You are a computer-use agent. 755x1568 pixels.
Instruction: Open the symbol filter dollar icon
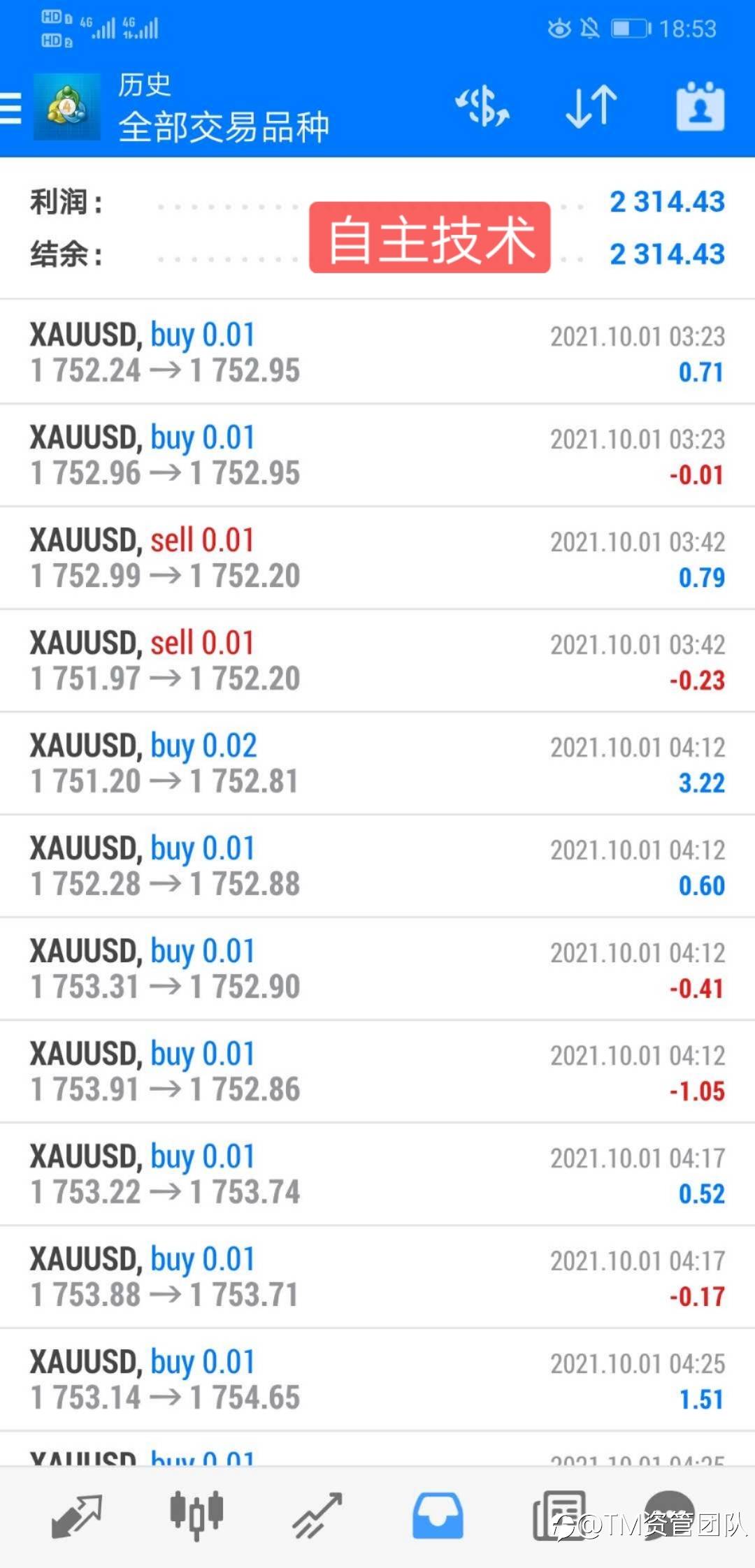[x=482, y=107]
